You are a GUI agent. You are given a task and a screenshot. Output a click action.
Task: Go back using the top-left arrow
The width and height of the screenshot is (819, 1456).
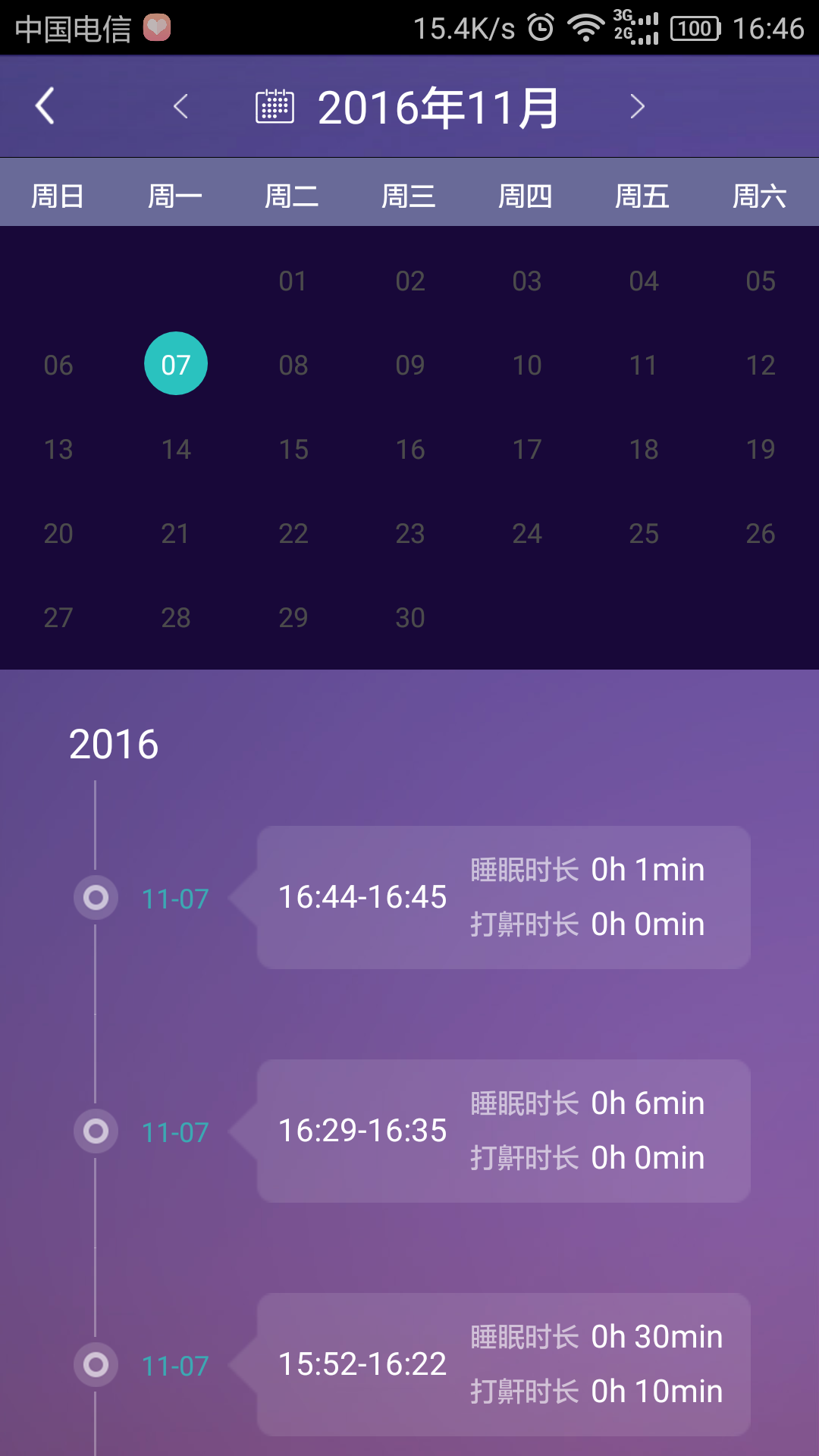coord(45,106)
